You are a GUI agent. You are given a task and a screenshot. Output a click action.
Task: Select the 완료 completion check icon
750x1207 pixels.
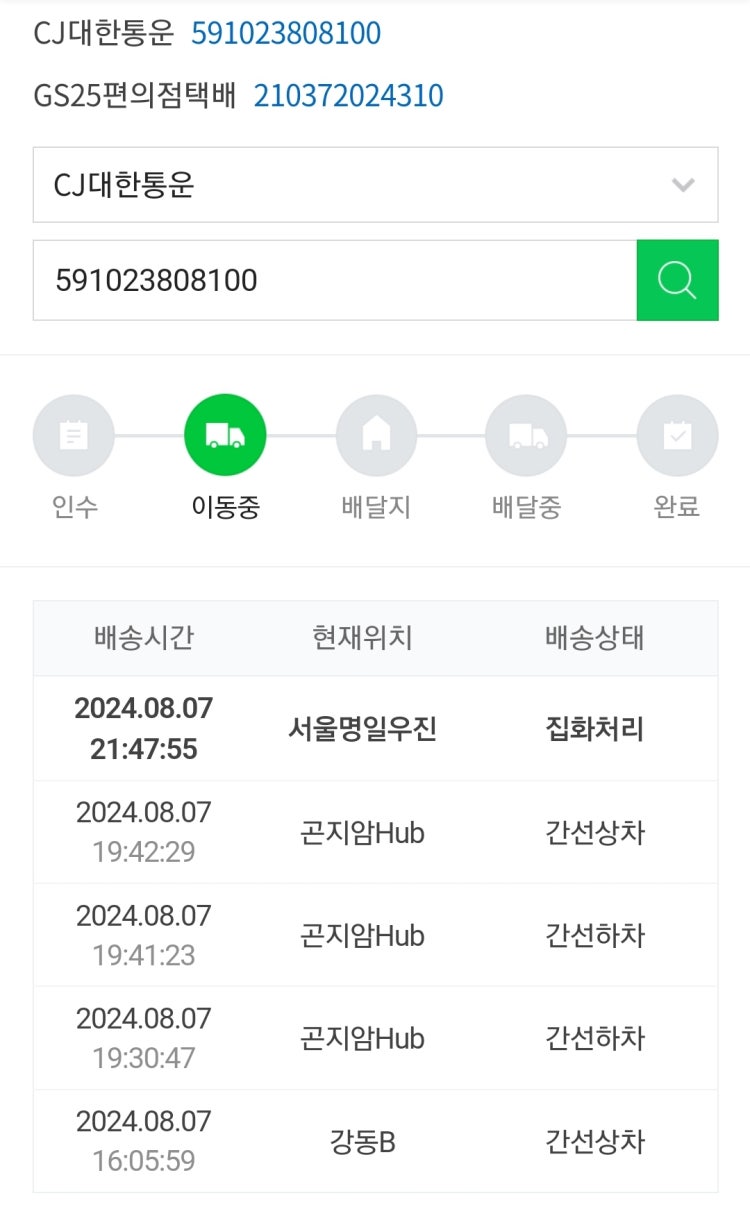677,433
